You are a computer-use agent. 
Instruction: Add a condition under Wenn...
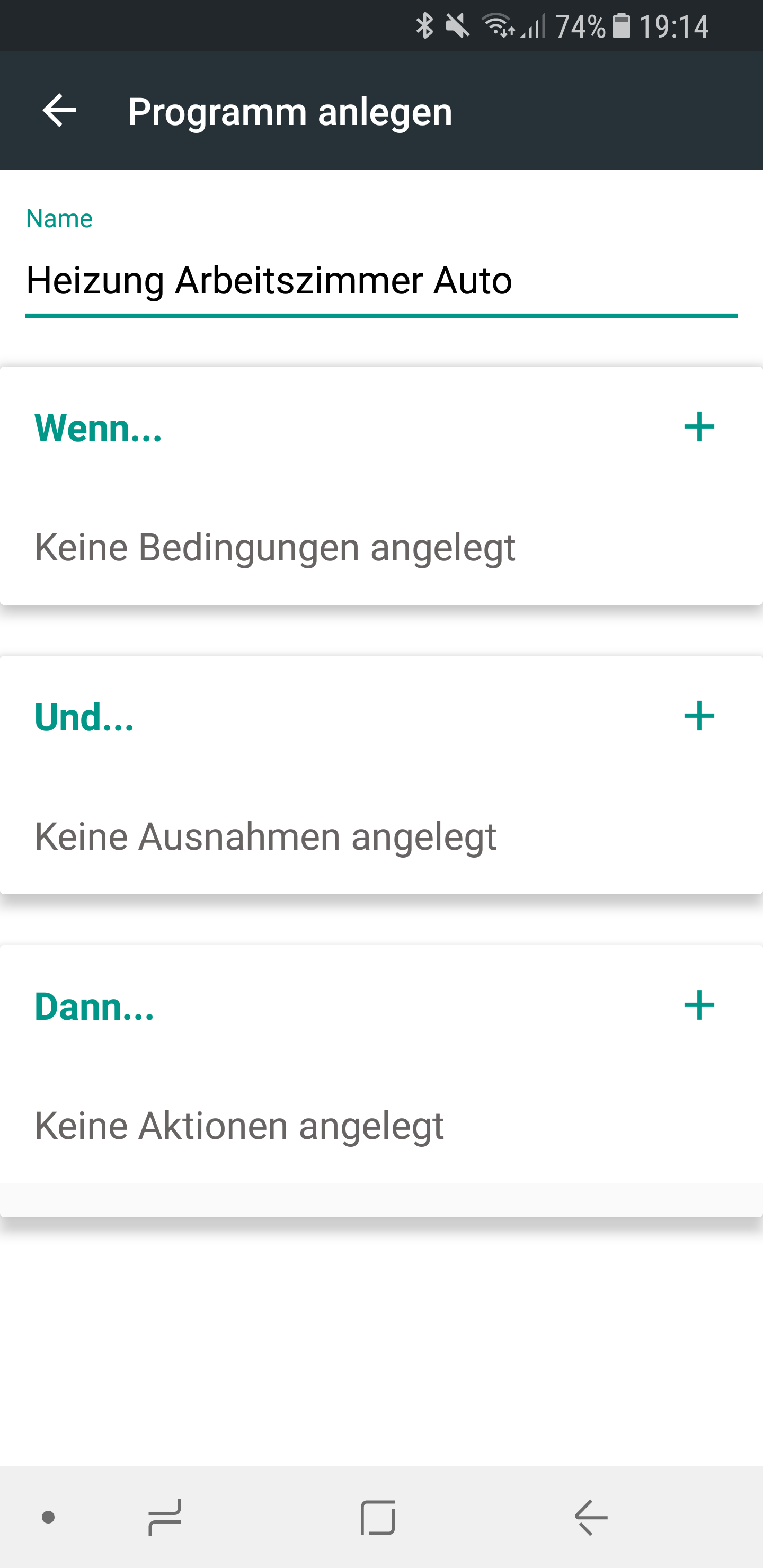tap(698, 426)
